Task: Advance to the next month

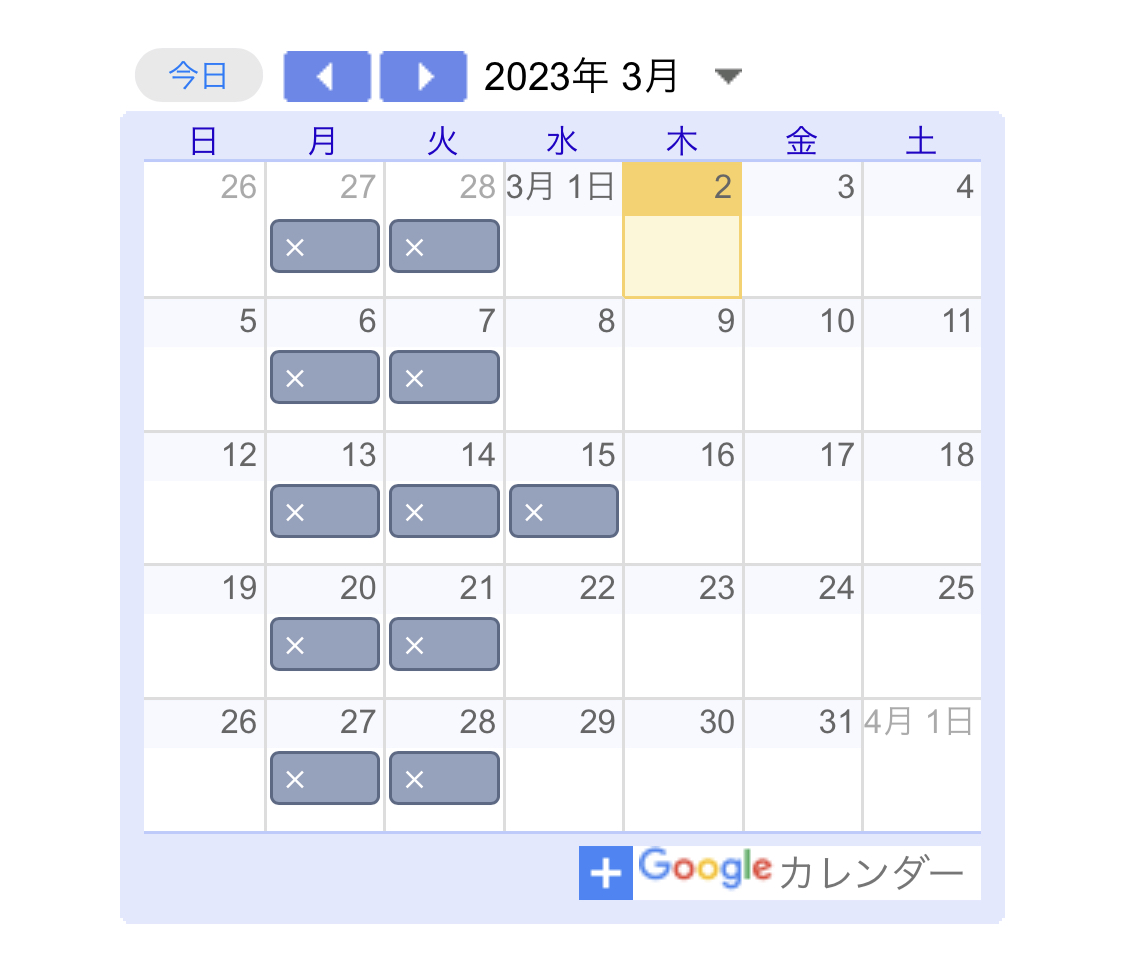Action: tap(423, 76)
